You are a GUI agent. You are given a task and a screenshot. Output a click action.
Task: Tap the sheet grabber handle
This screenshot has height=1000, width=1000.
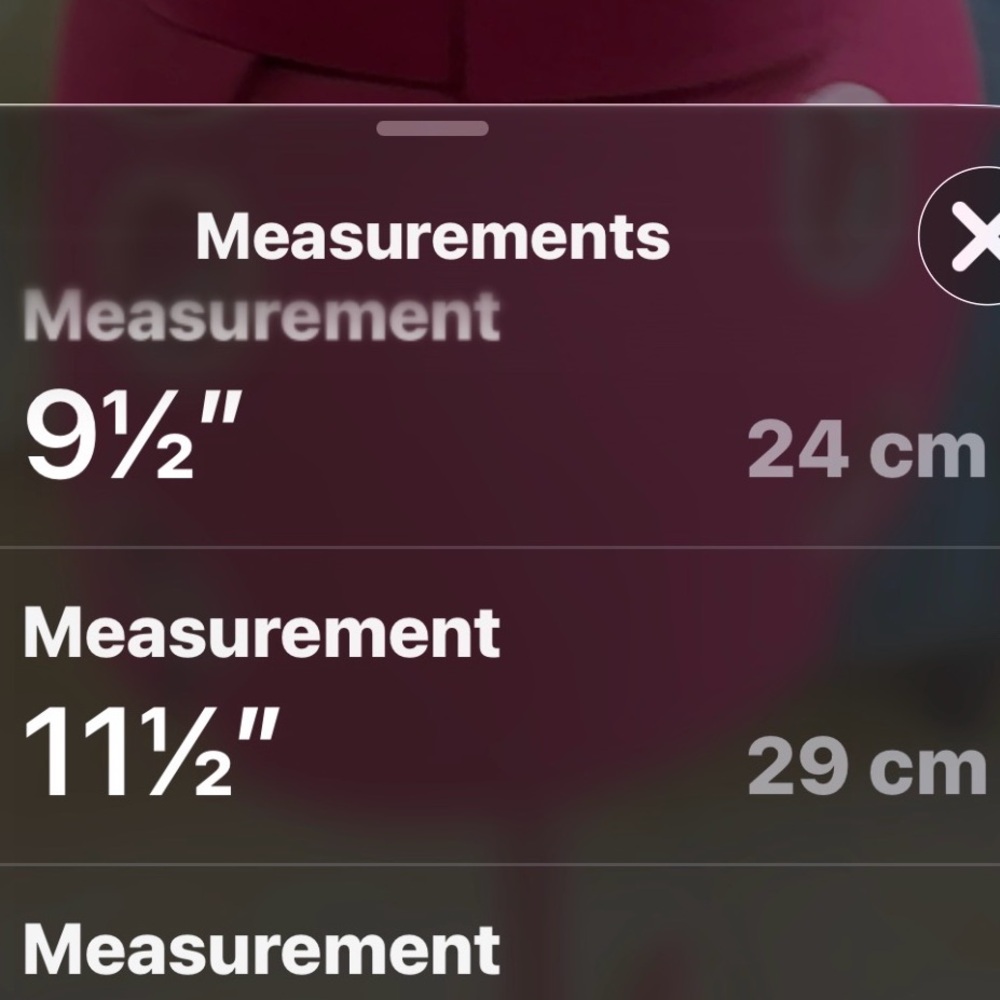click(432, 128)
